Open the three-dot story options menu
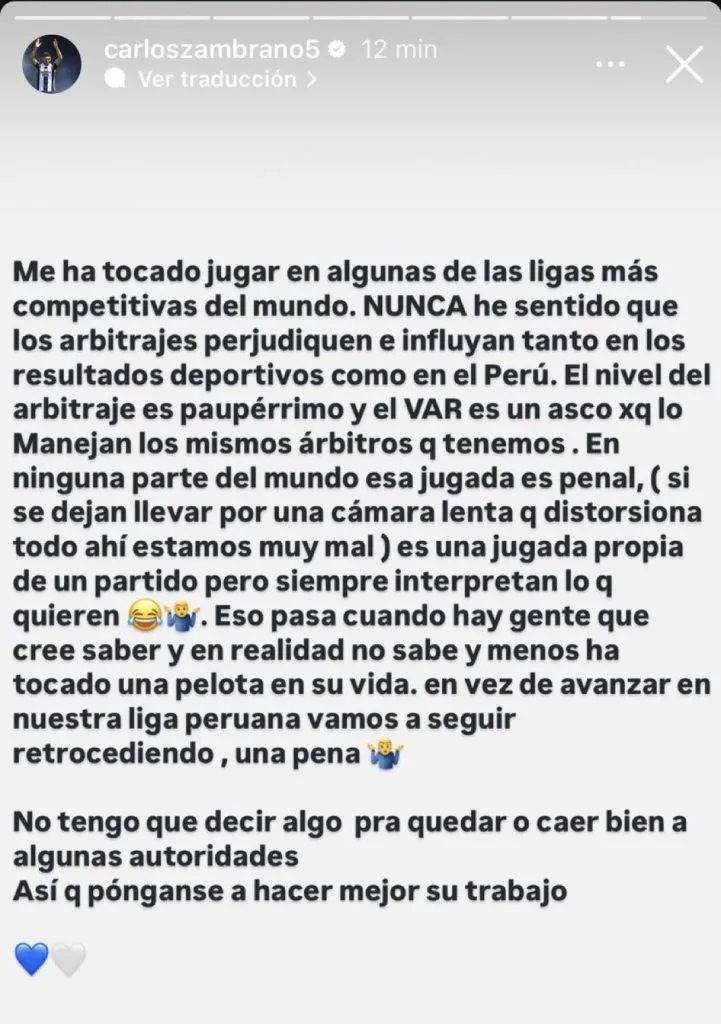 [608, 62]
